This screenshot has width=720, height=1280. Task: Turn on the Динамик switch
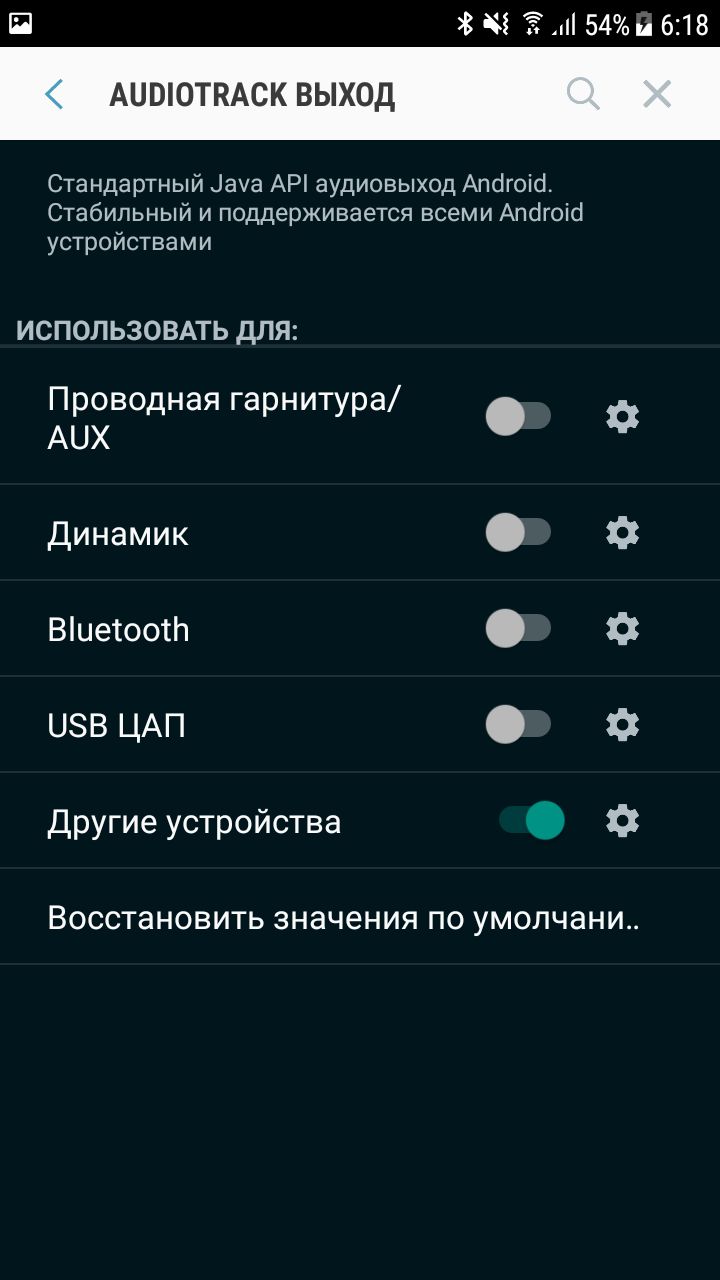[518, 533]
